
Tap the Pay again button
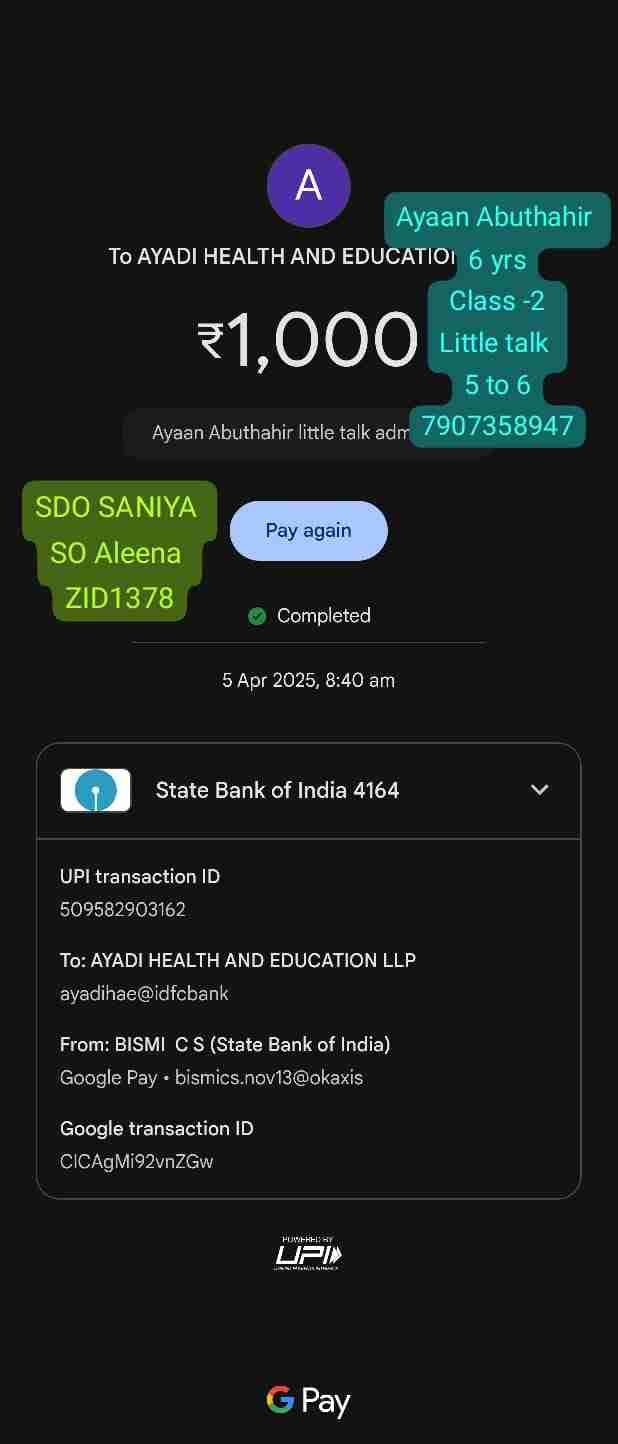click(308, 530)
